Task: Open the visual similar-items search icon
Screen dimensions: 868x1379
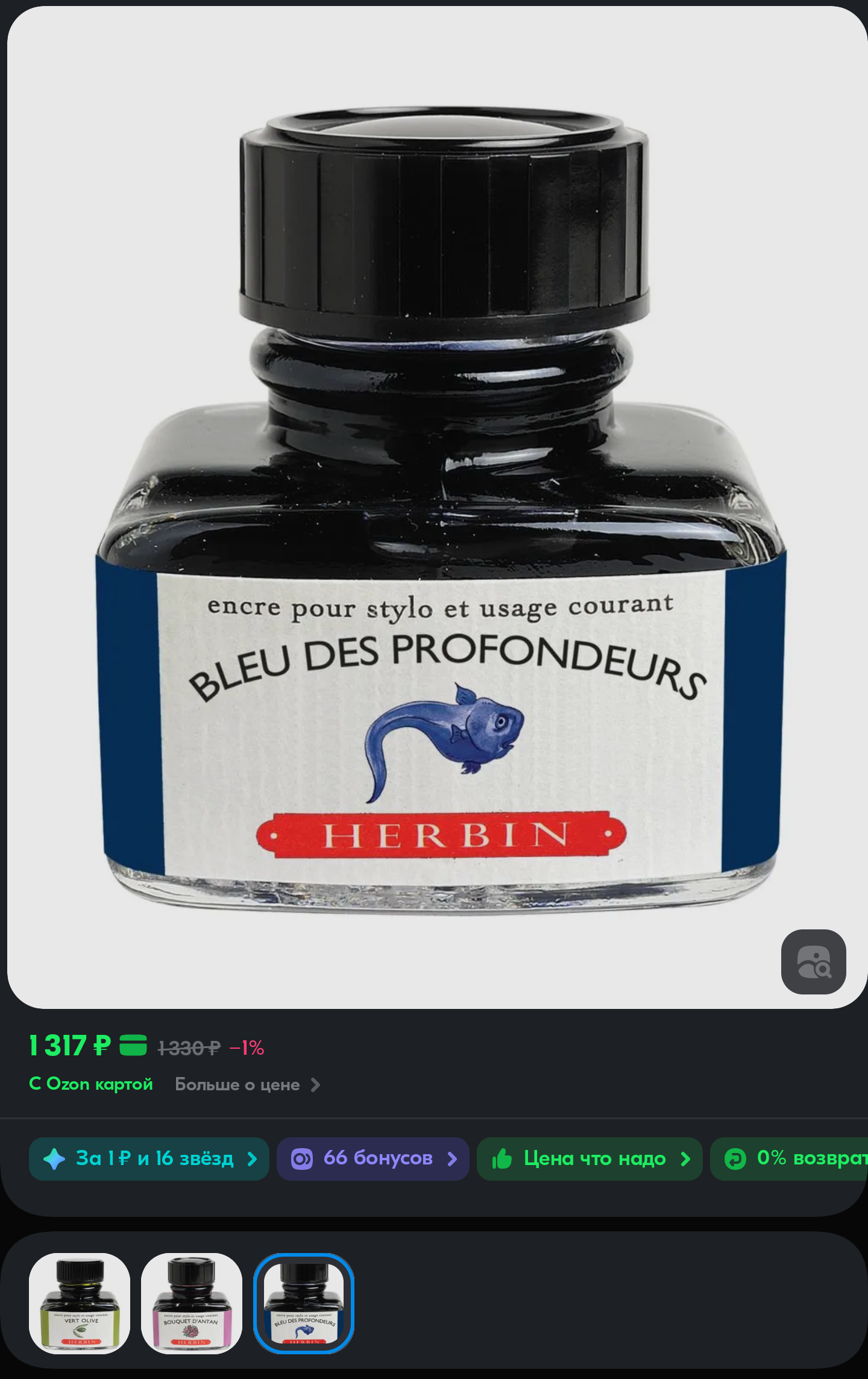Action: [813, 961]
